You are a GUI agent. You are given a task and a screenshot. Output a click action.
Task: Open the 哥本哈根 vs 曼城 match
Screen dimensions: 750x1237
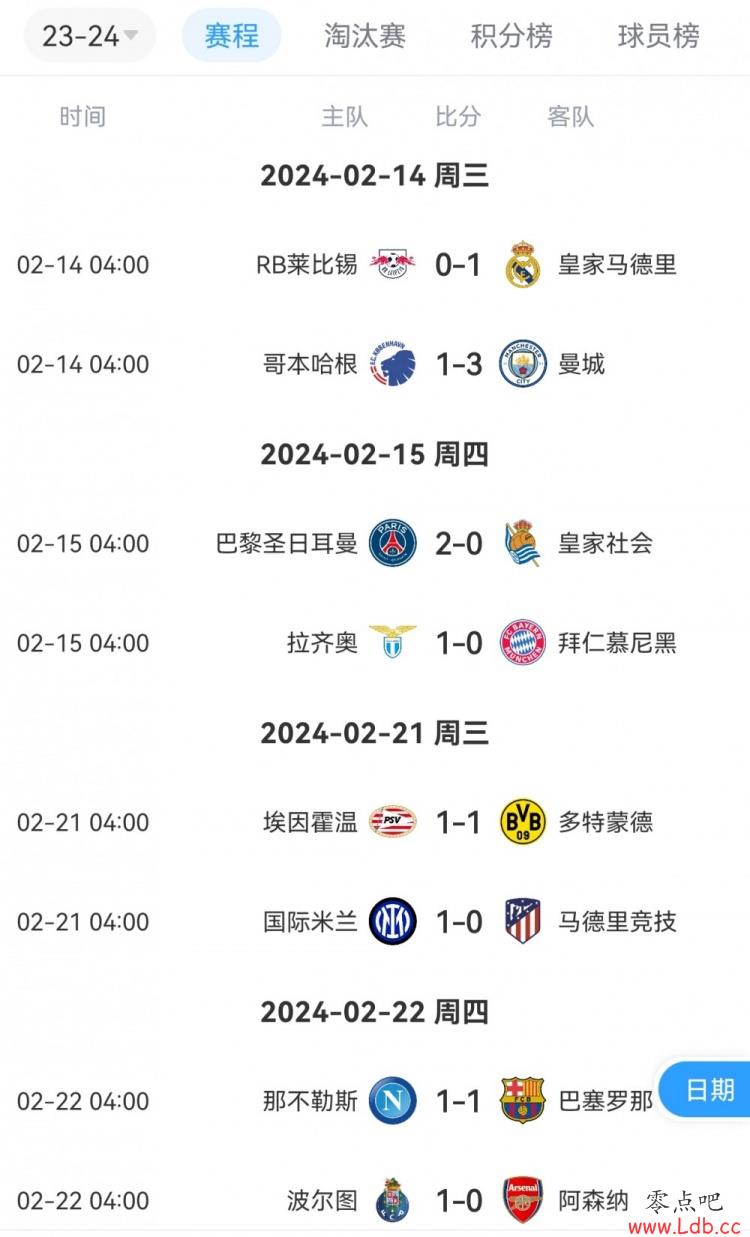click(x=458, y=364)
